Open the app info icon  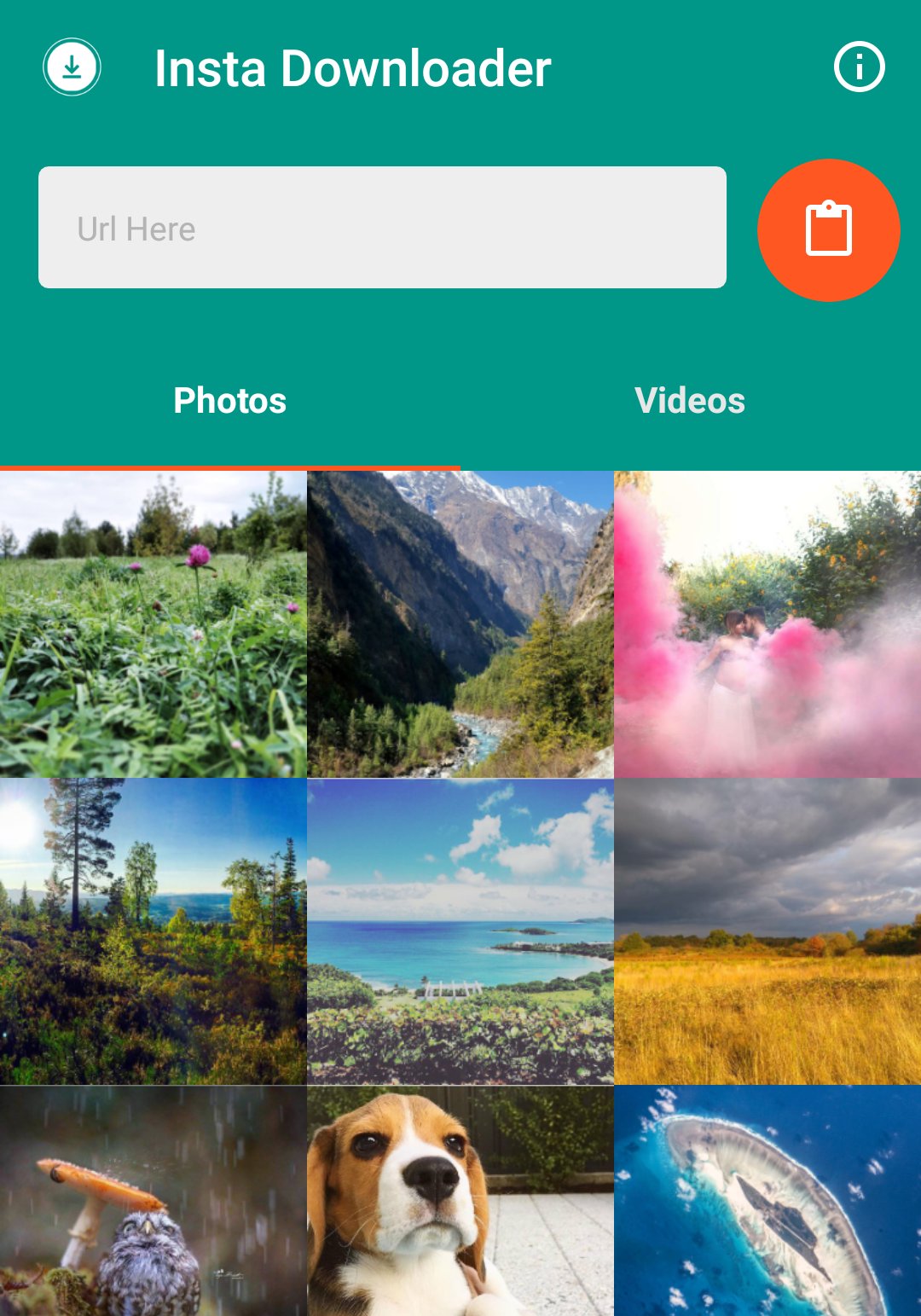(x=858, y=68)
